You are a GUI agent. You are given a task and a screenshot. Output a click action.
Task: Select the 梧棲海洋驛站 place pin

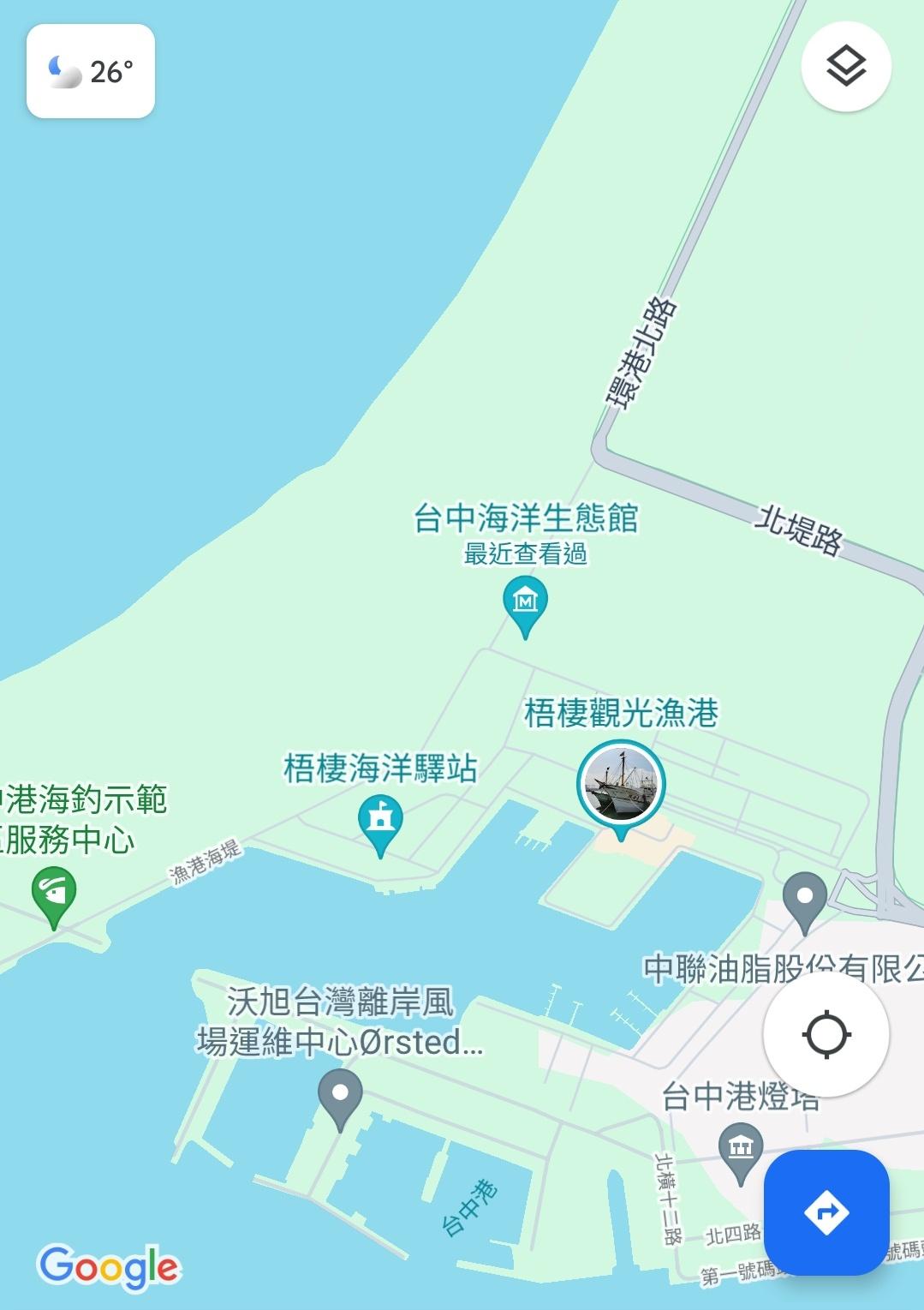(x=380, y=819)
